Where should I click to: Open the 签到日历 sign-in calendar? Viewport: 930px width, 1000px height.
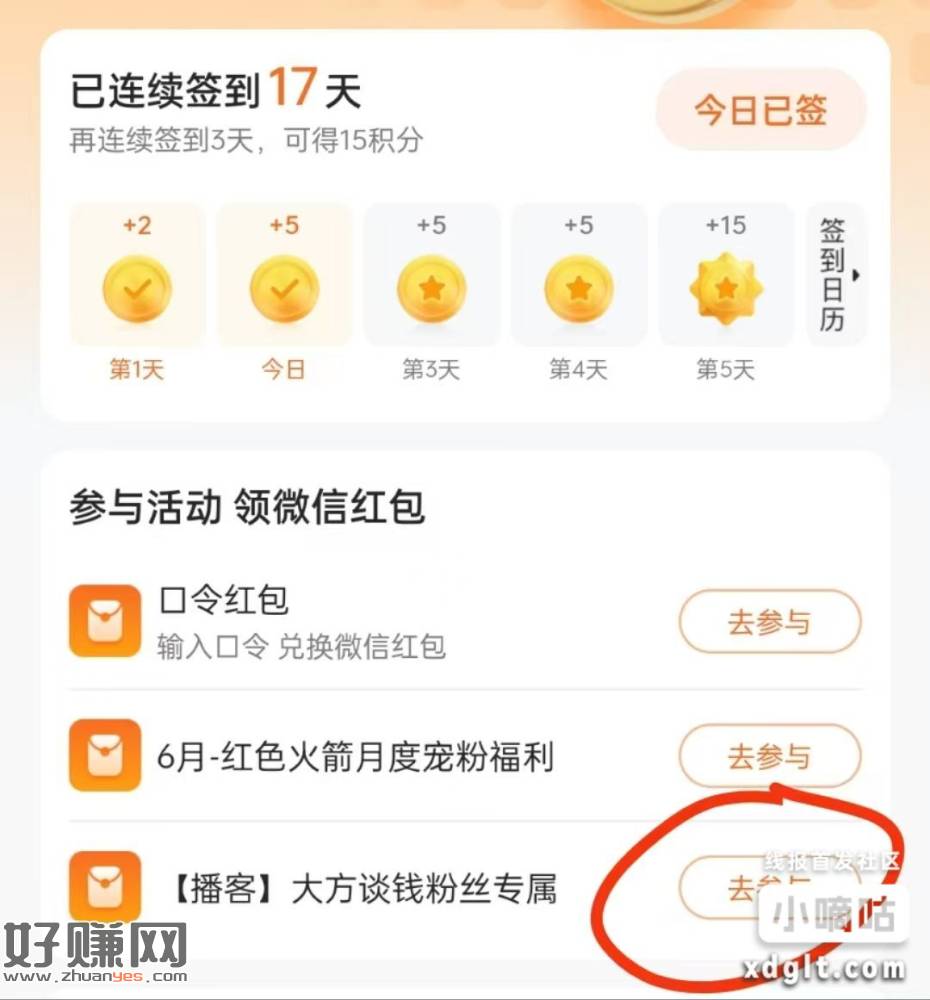836,275
